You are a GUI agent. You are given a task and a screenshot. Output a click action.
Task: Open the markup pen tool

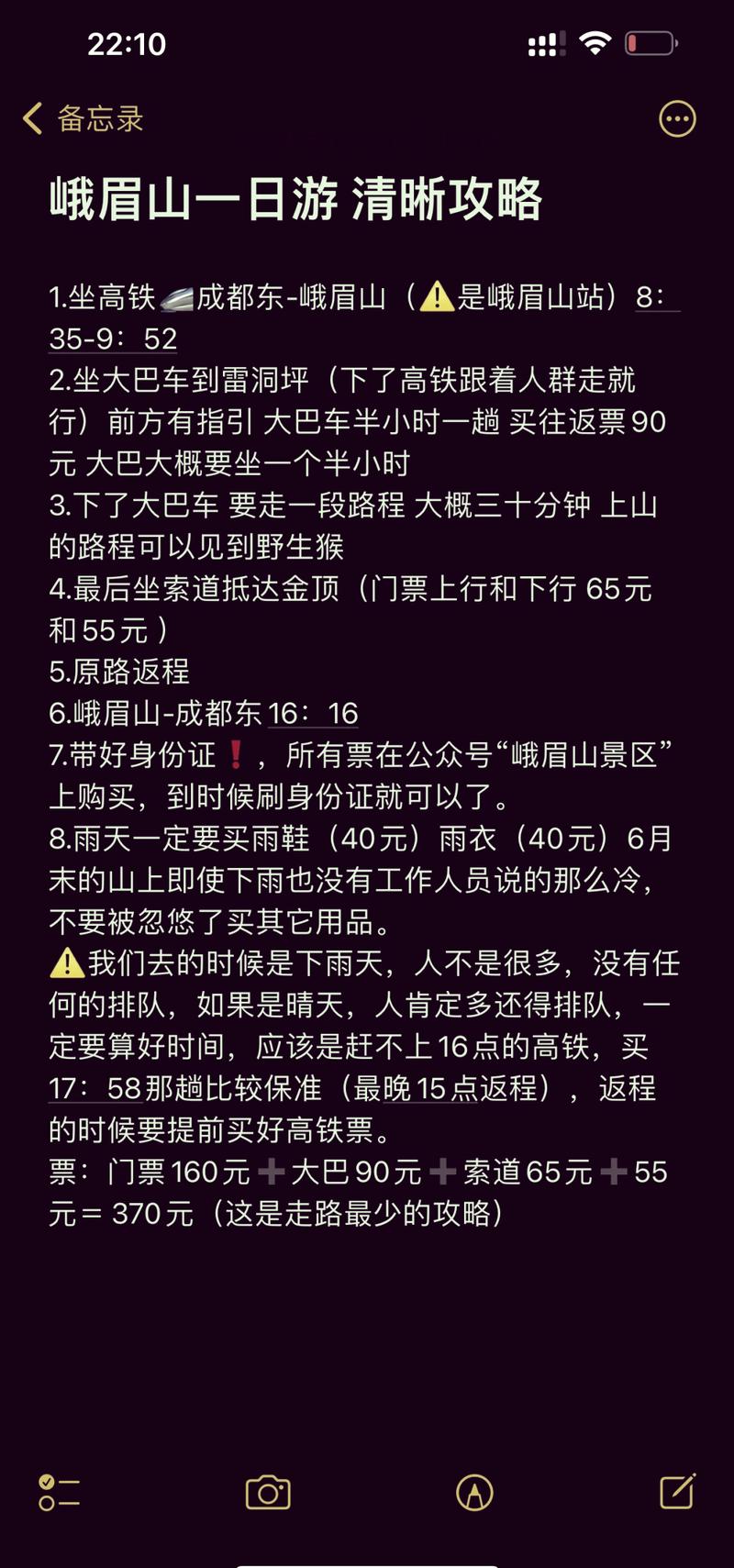point(474,1493)
